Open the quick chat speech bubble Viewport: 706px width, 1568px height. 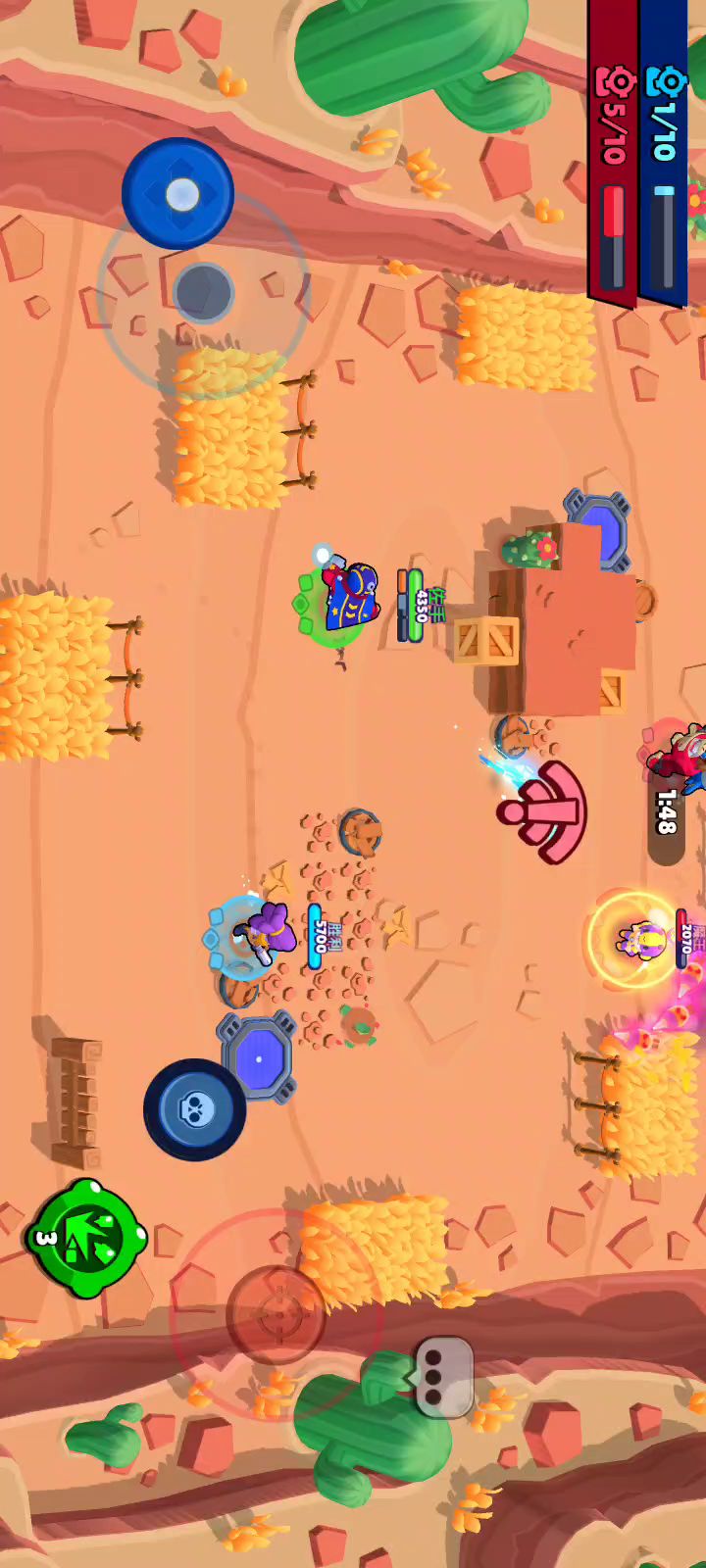pyautogui.click(x=438, y=1377)
